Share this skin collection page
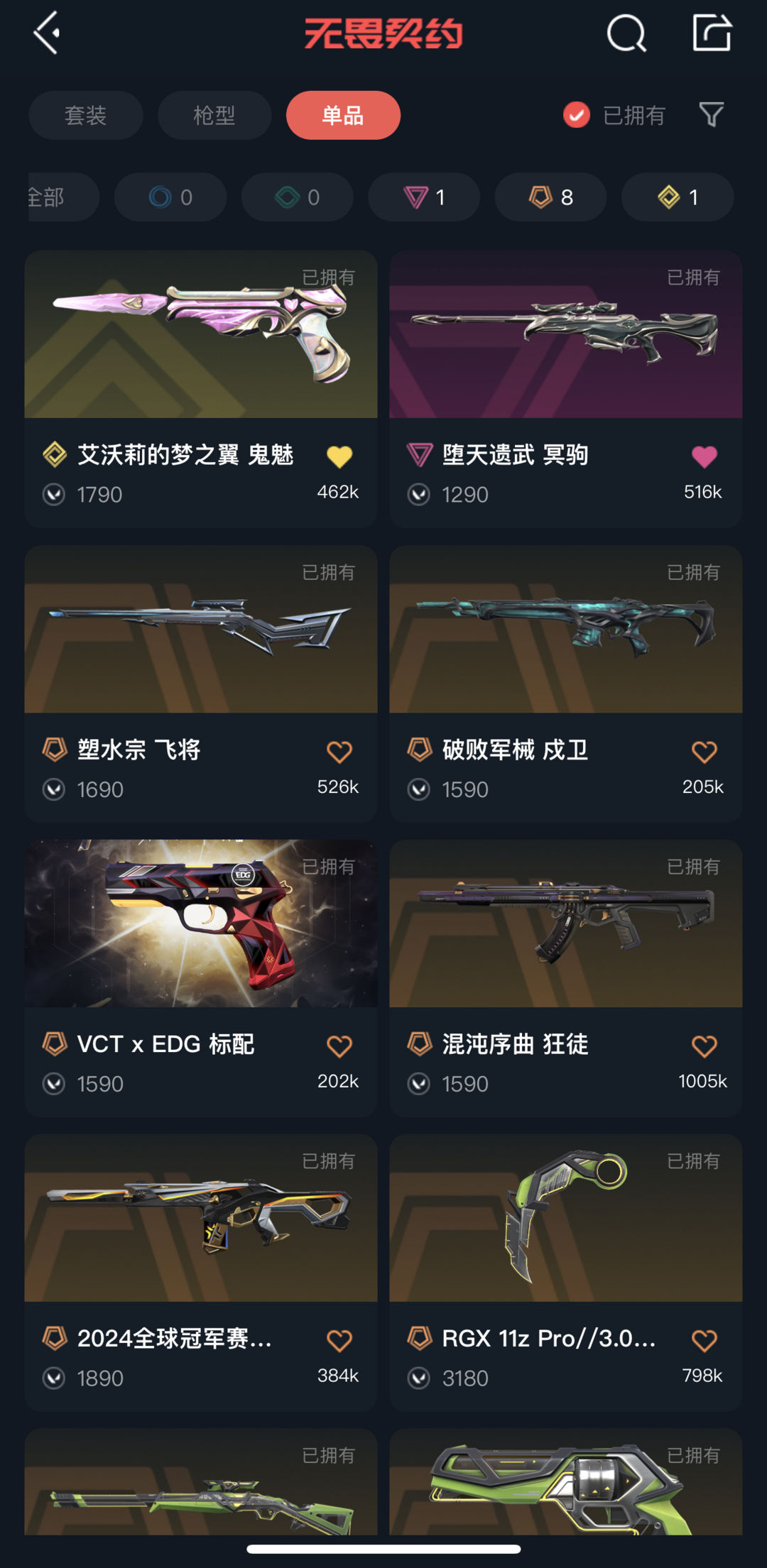Screen dimensions: 767x1568 coord(712,33)
